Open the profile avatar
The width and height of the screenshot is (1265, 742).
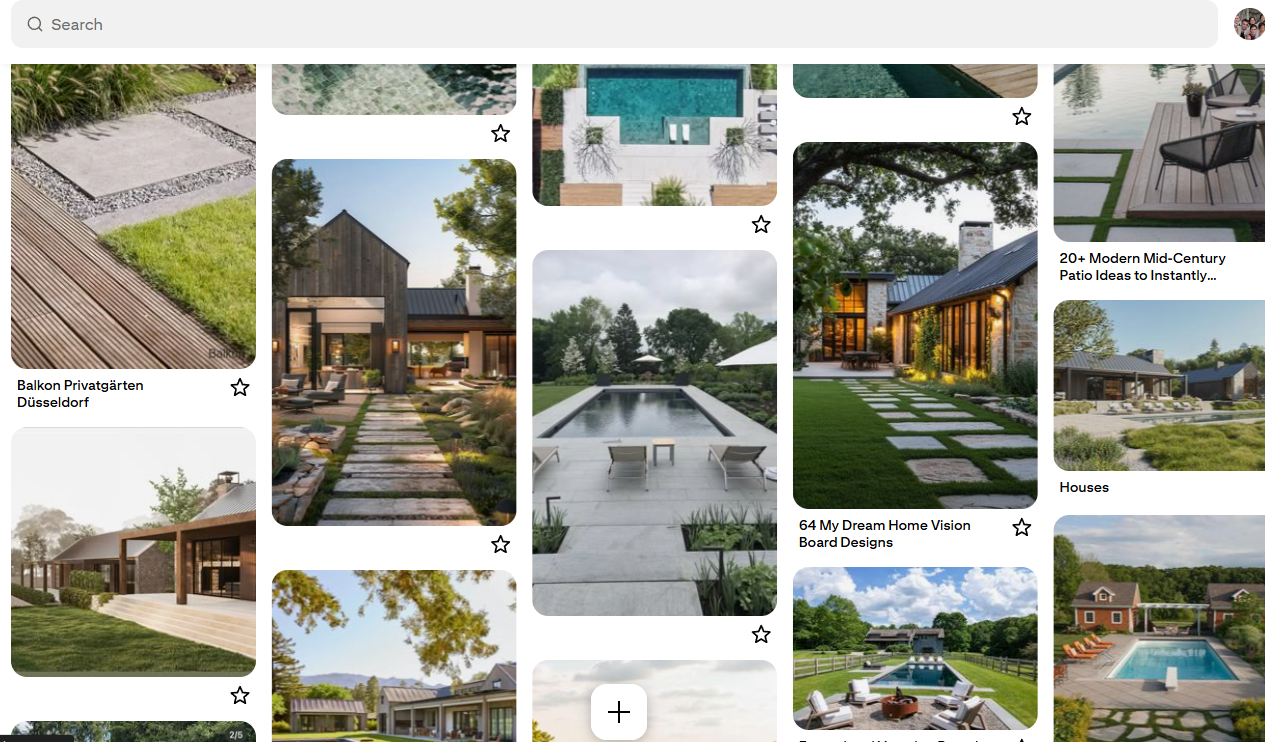point(1249,24)
